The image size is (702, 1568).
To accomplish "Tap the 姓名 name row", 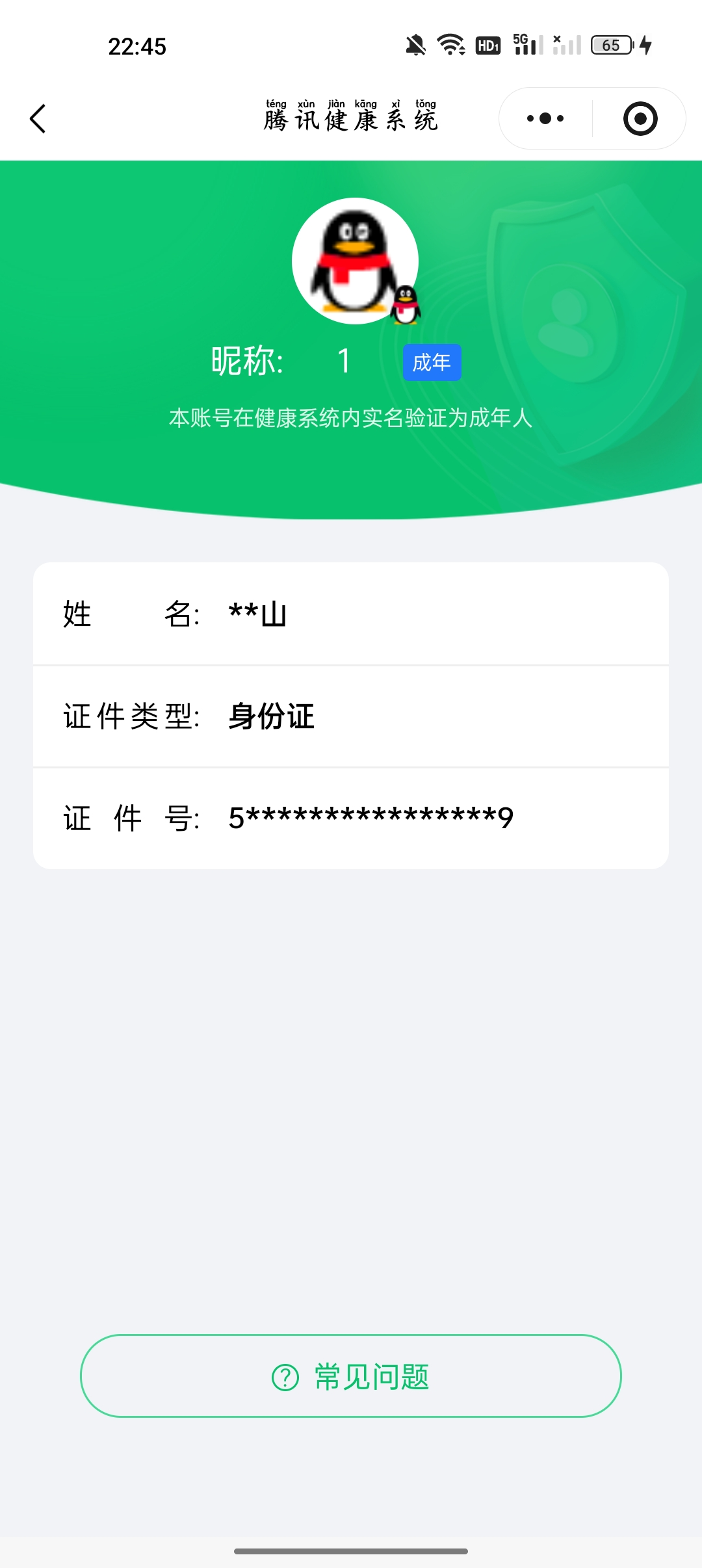I will tap(351, 616).
